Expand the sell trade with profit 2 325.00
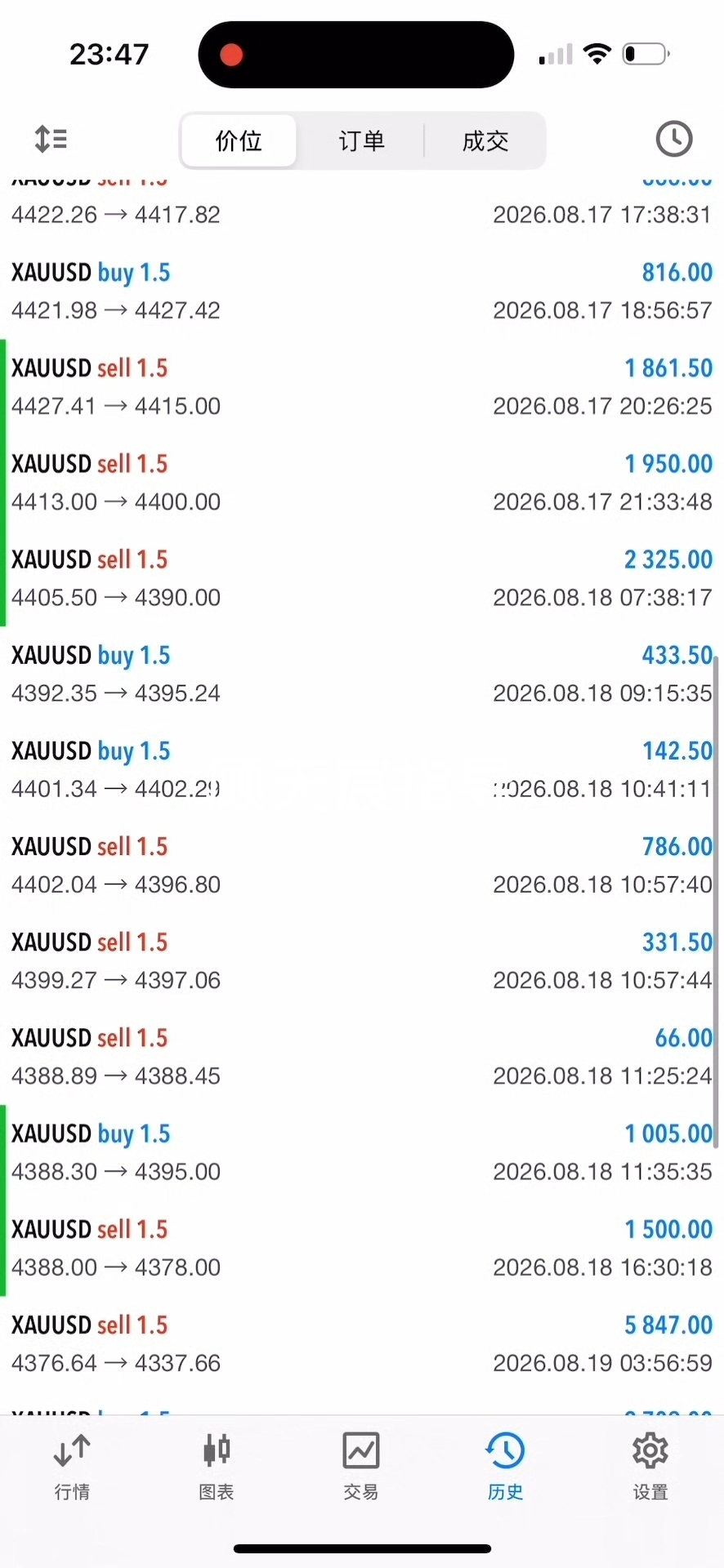 pyautogui.click(x=362, y=578)
